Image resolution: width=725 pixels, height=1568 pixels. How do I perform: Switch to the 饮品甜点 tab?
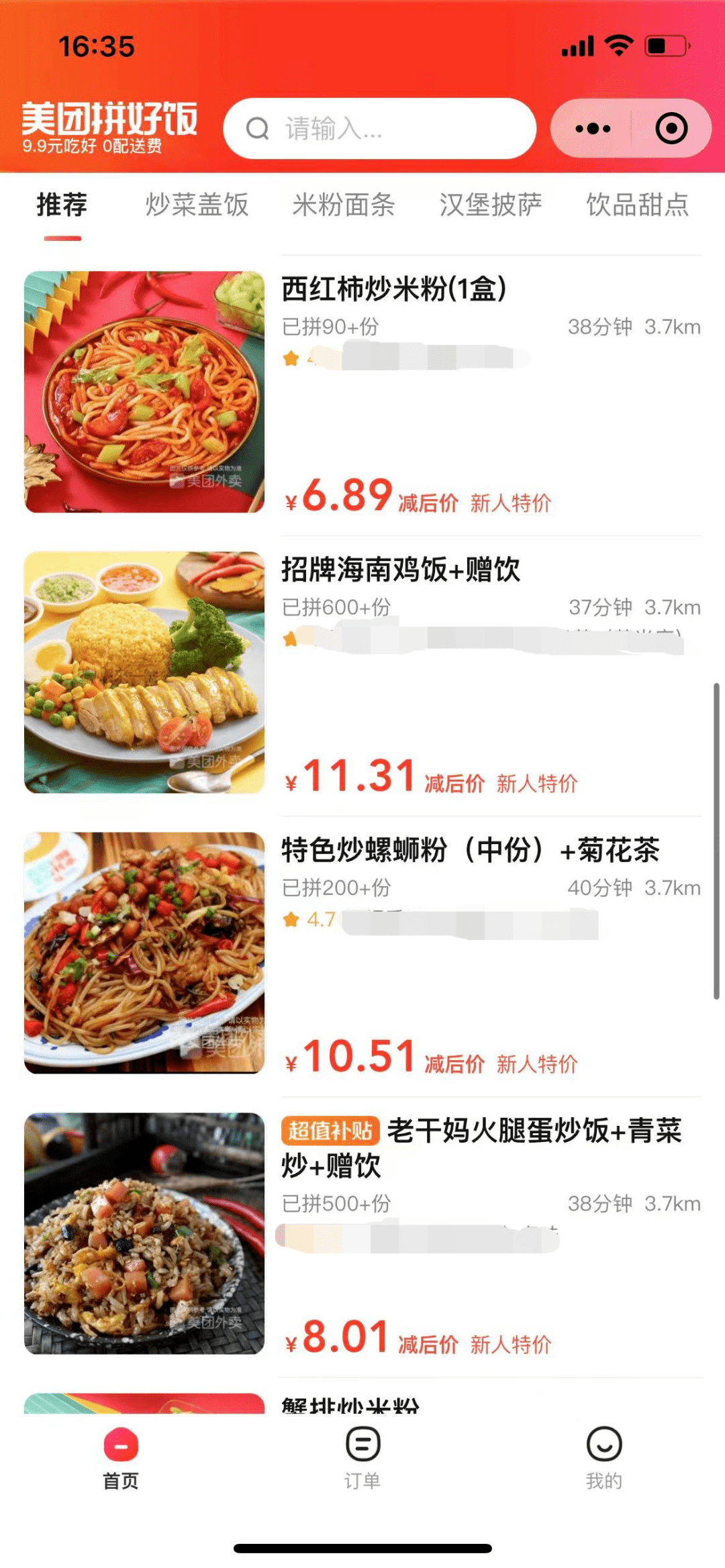pyautogui.click(x=636, y=205)
